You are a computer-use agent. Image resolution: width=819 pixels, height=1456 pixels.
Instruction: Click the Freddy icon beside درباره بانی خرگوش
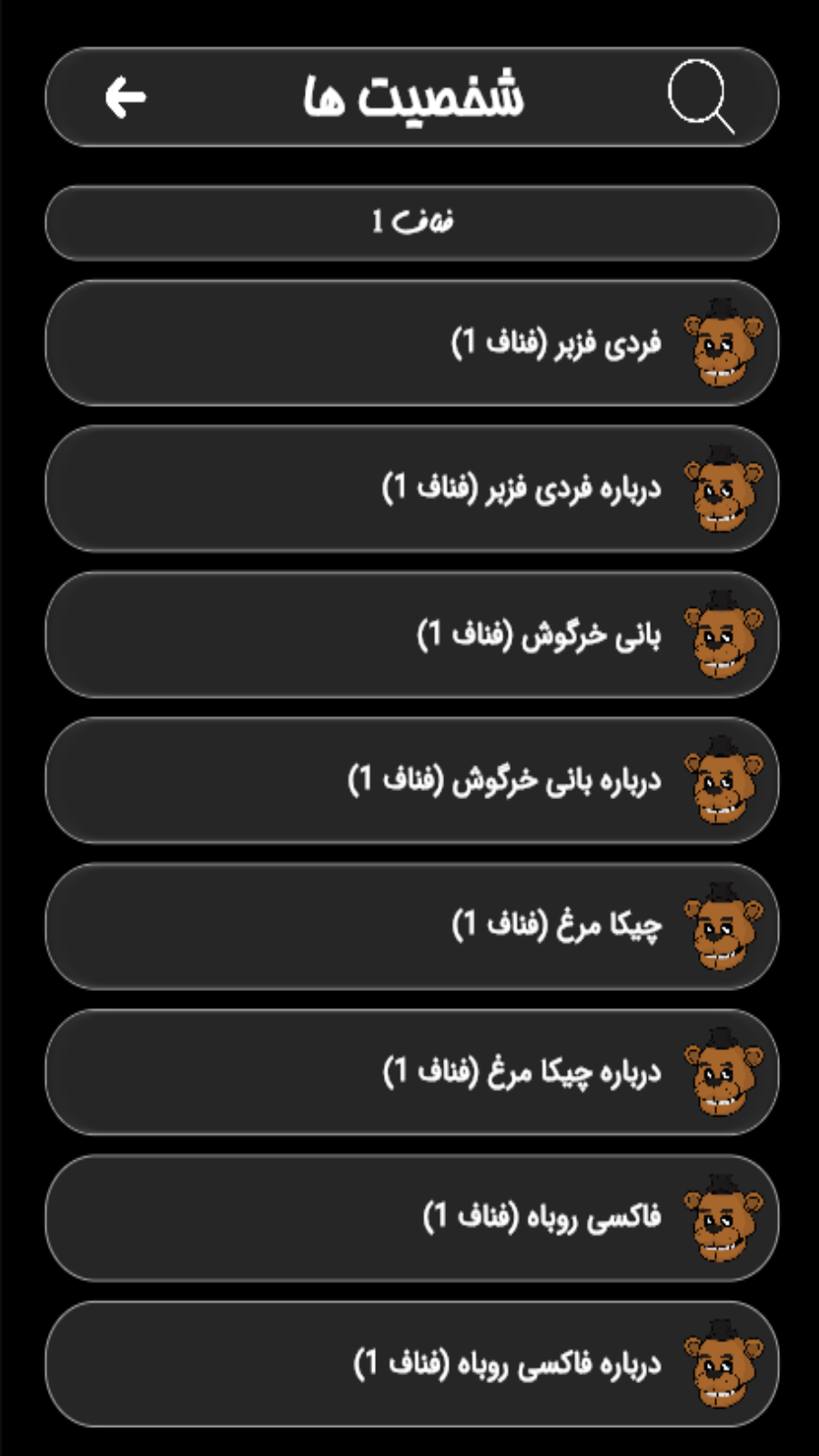722,783
